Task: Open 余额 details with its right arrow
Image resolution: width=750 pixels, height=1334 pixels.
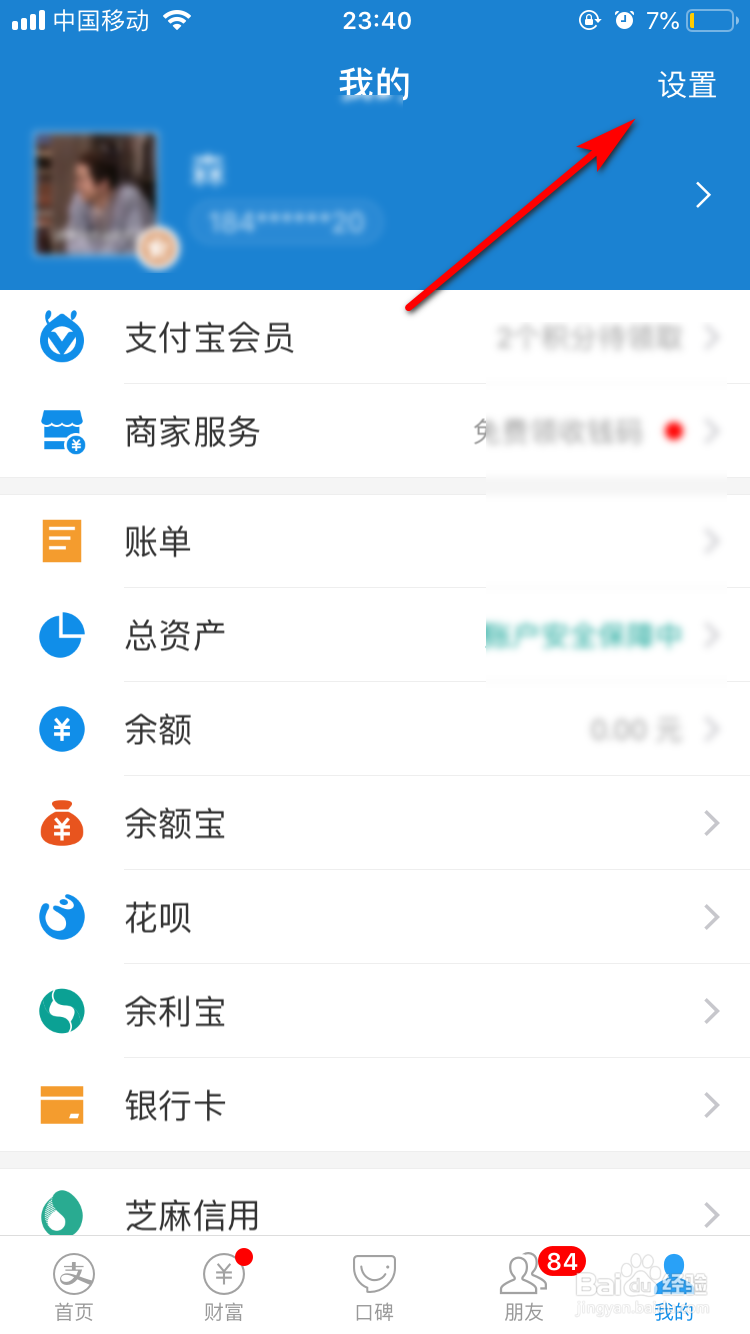Action: tap(711, 729)
